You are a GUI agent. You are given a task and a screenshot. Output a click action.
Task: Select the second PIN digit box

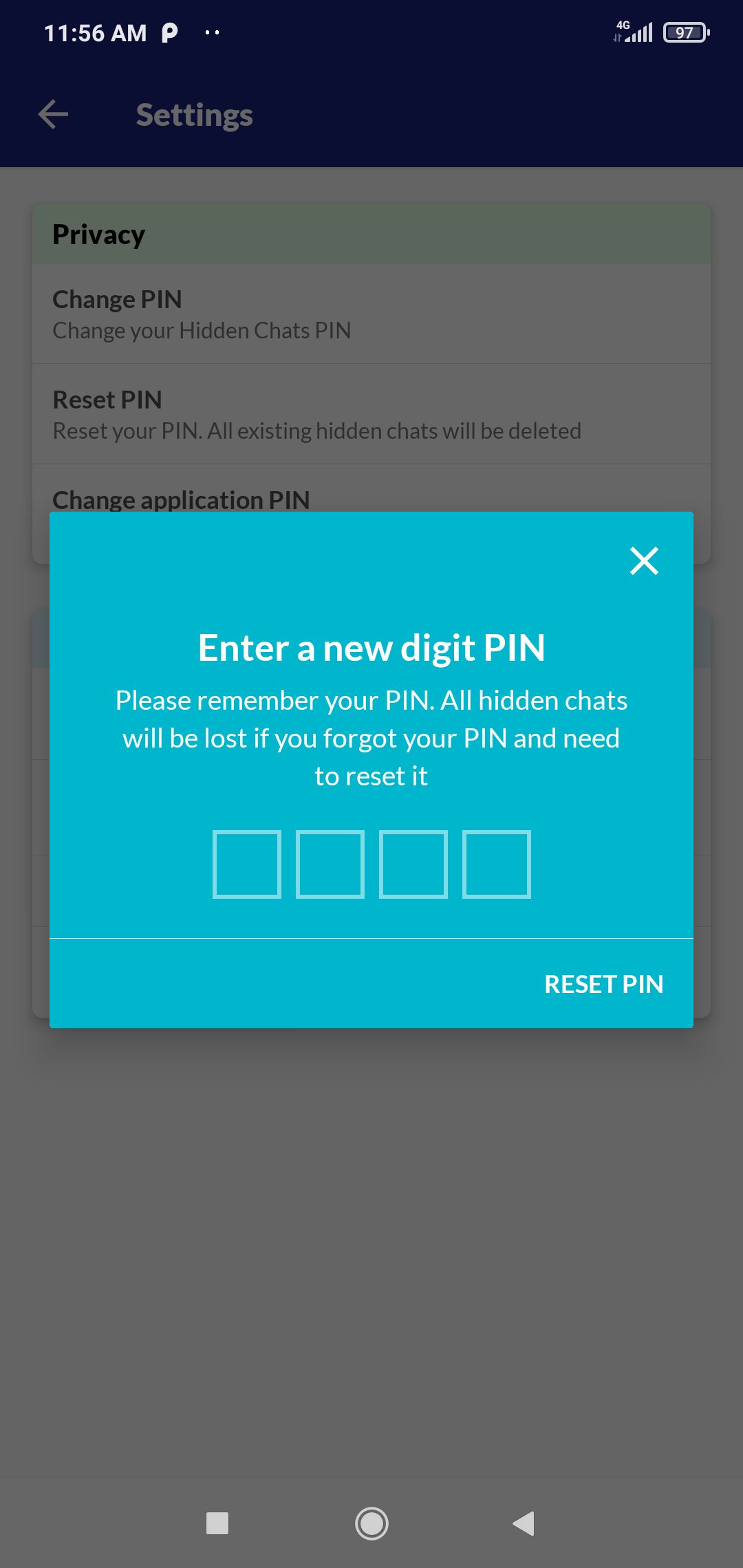pos(330,864)
